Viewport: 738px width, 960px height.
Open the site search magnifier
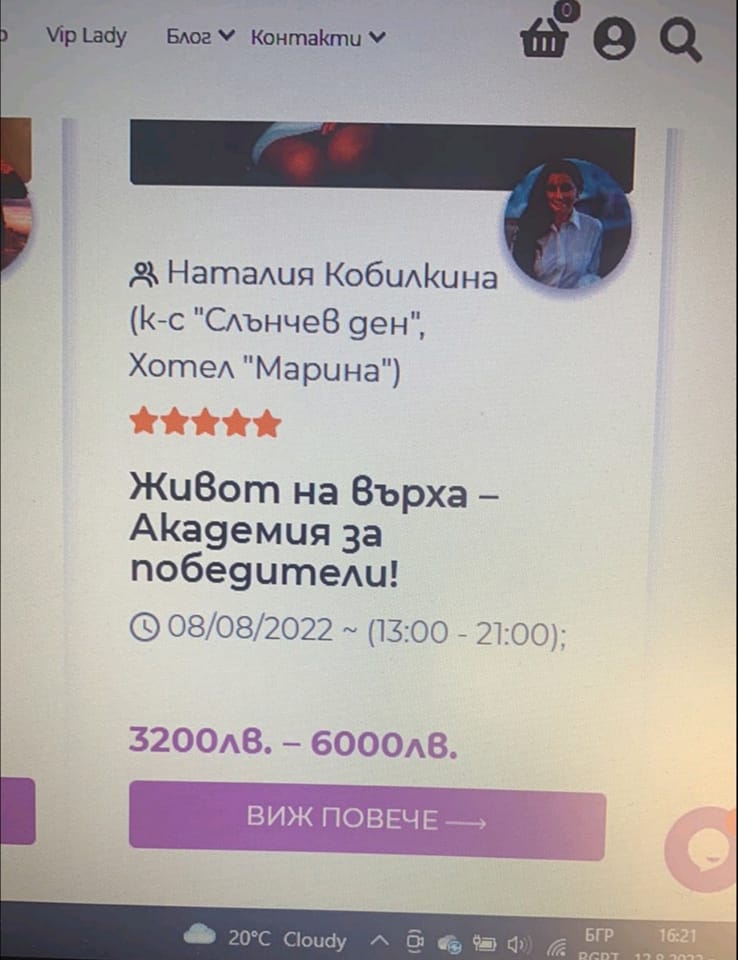(x=681, y=41)
